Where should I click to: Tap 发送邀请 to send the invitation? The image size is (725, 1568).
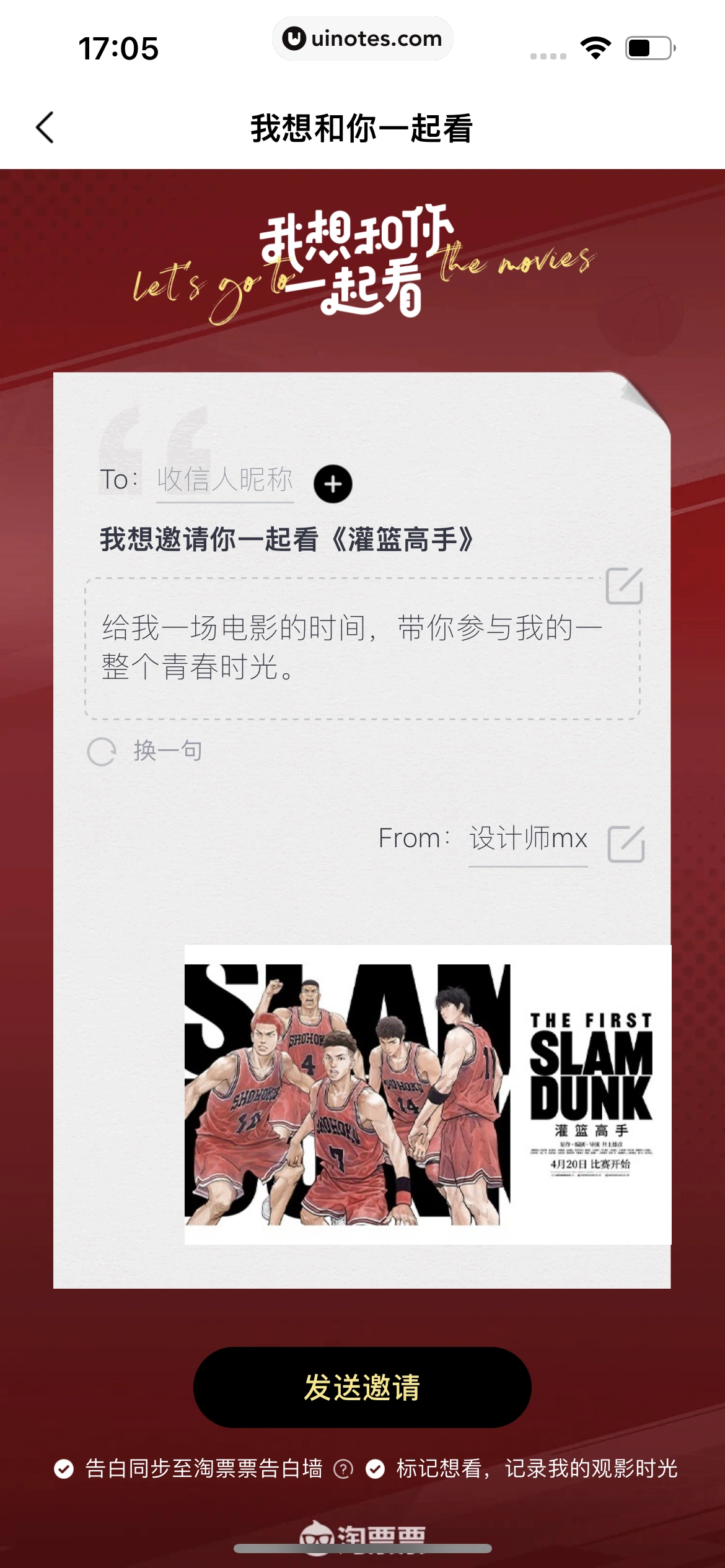coord(362,1388)
